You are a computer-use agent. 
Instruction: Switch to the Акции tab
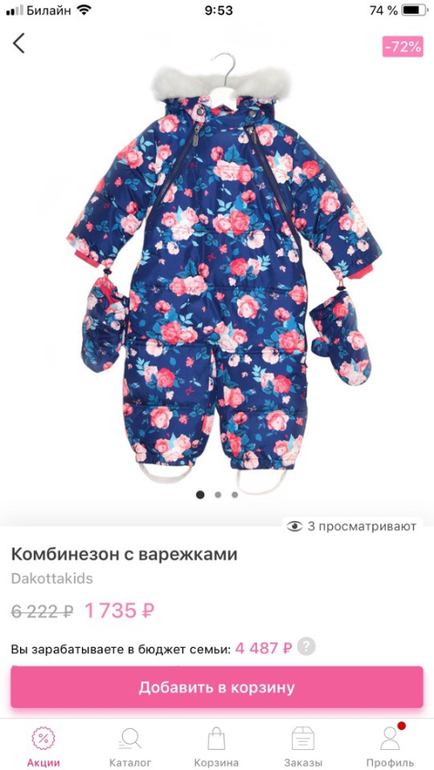pyautogui.click(x=44, y=746)
